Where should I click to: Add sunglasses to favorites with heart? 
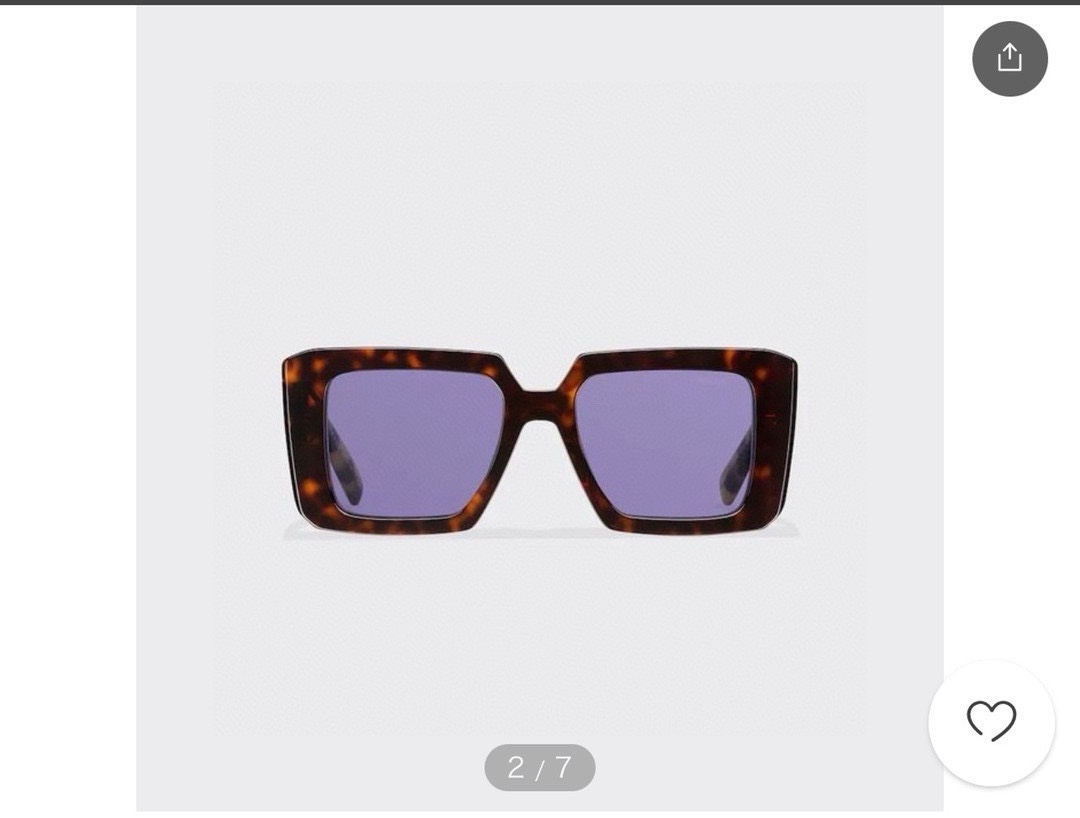[x=991, y=721]
